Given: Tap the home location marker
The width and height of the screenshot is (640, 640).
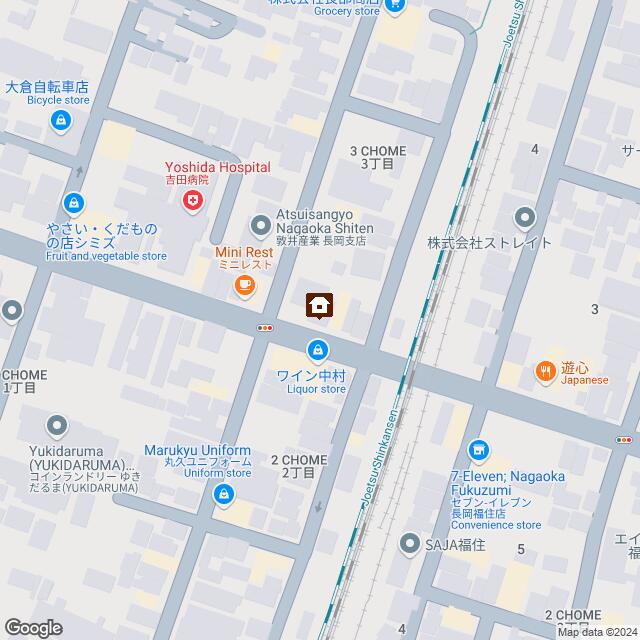Looking at the screenshot, I should click(x=319, y=305).
